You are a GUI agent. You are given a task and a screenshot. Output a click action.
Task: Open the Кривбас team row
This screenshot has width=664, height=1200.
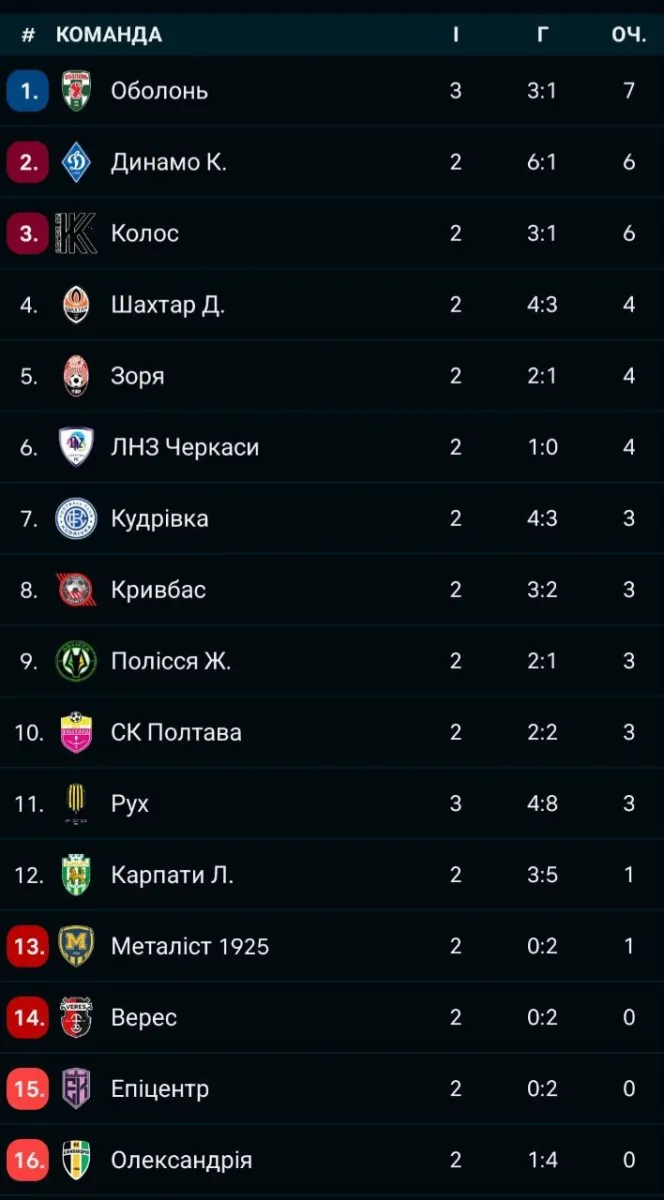pyautogui.click(x=158, y=590)
